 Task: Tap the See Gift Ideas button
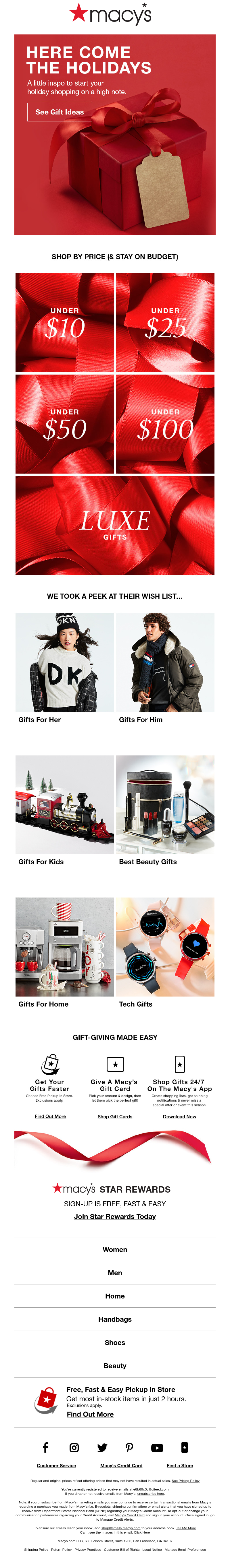59,112
